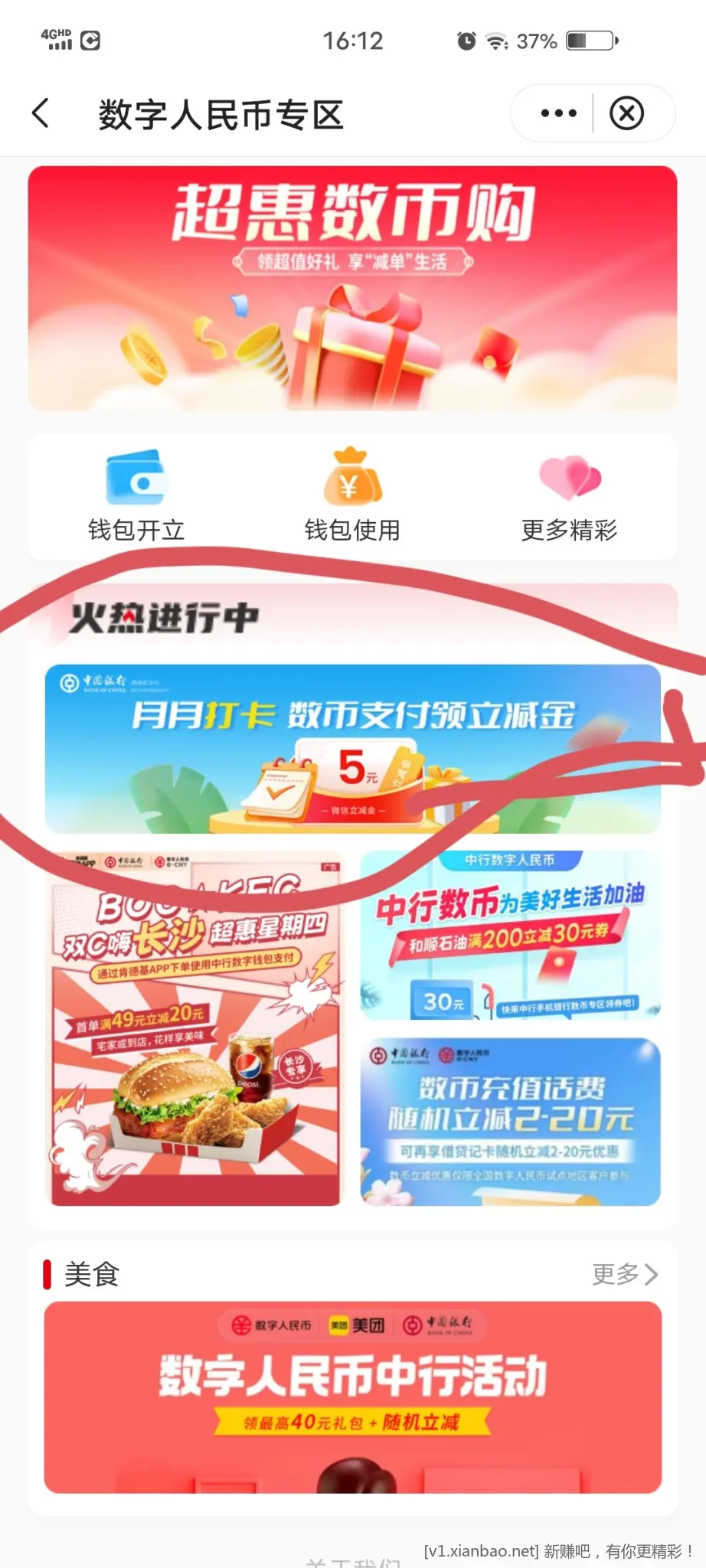Open the 超惠数币购 banner
This screenshot has height=1568, width=706.
pos(352,288)
